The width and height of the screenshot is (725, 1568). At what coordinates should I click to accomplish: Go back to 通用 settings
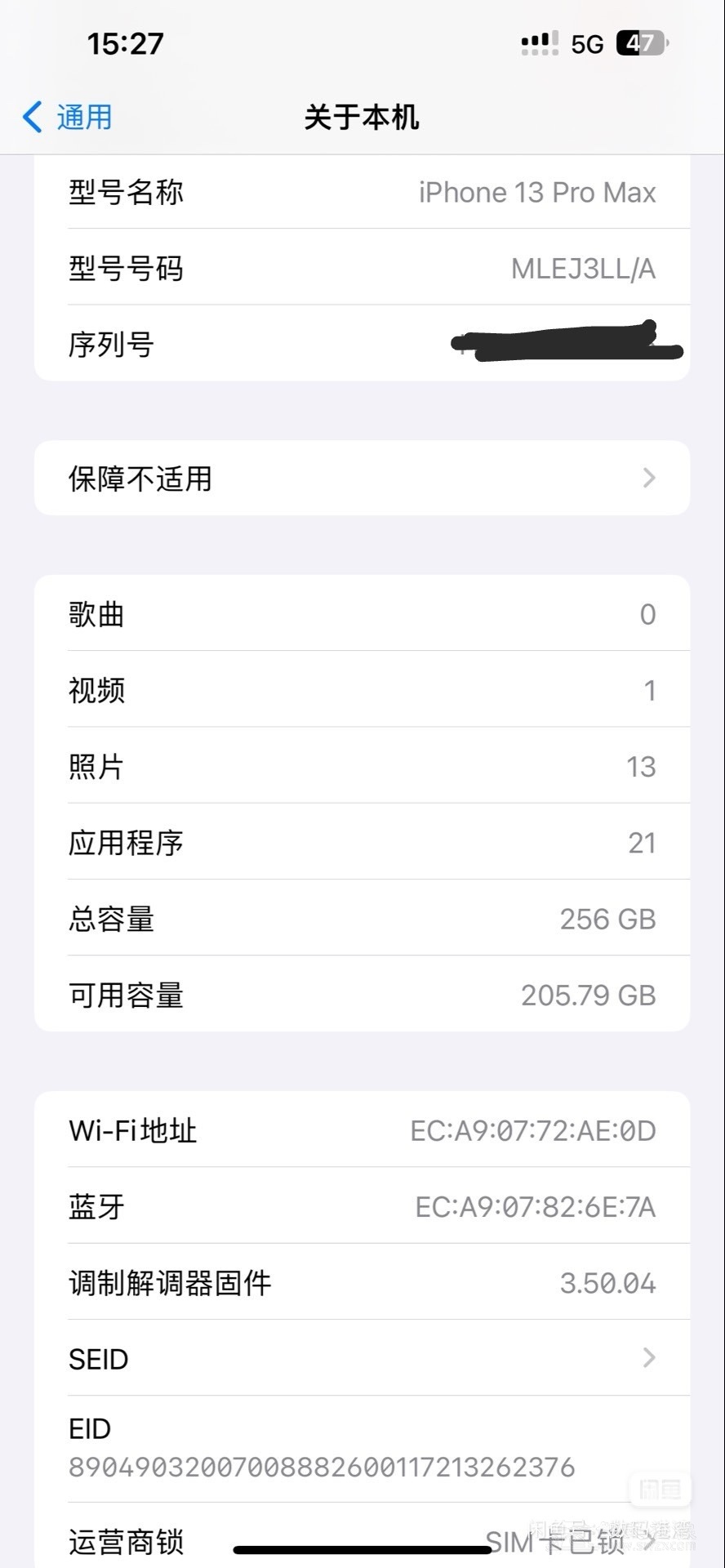tap(68, 118)
